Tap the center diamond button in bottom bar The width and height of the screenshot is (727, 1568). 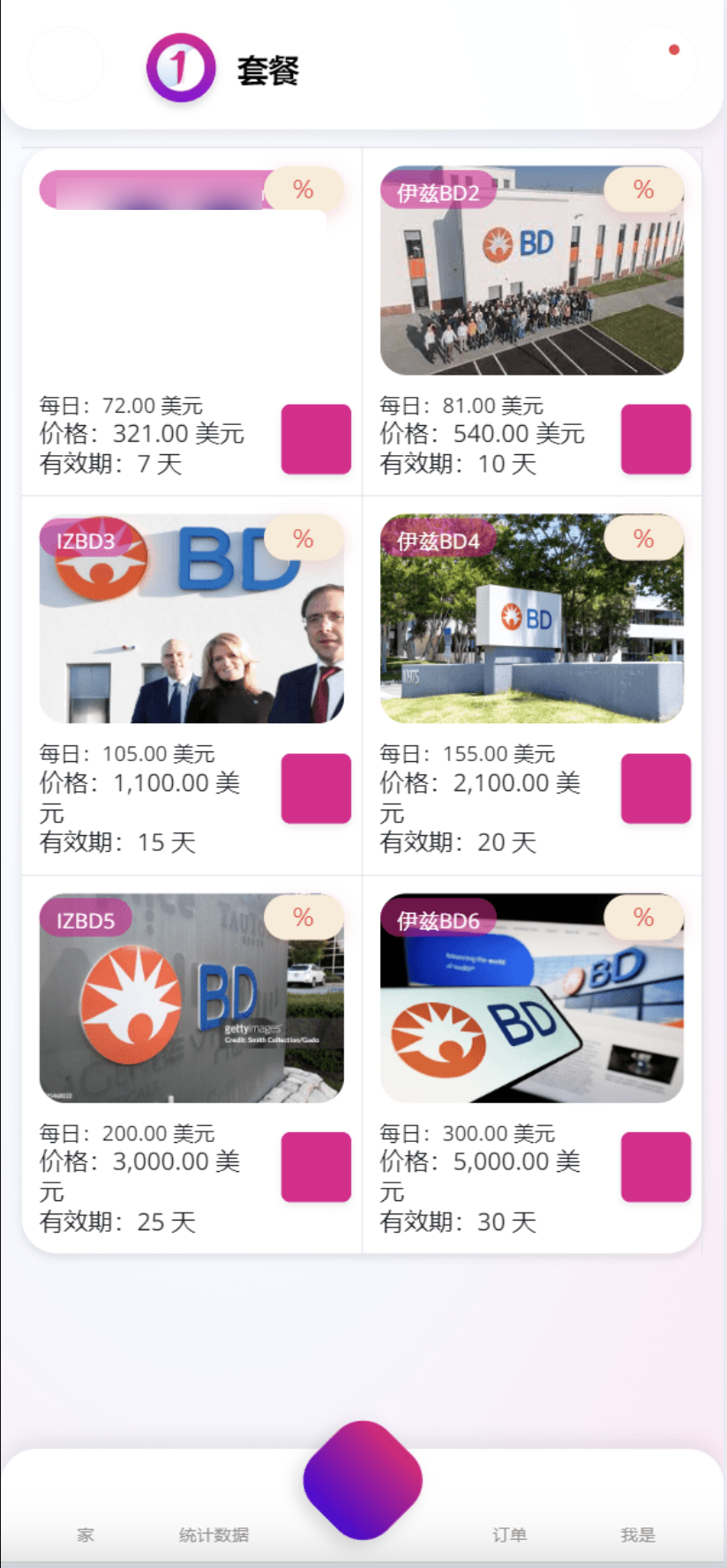363,1480
